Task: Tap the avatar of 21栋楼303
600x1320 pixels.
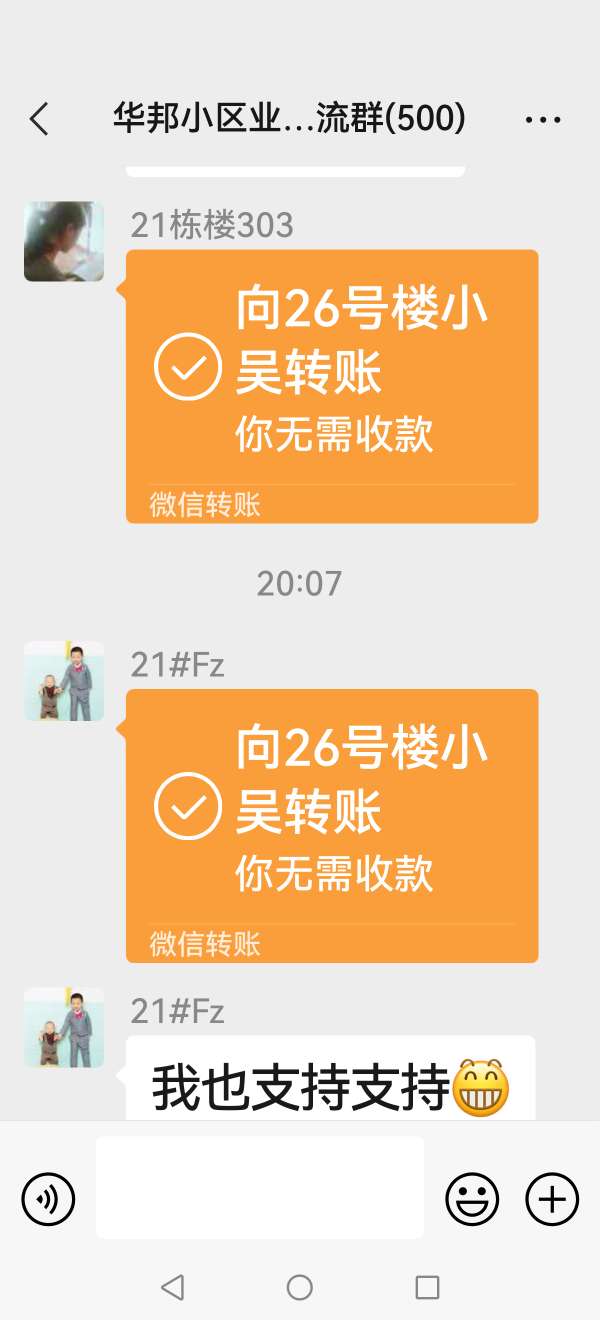Action: tap(64, 241)
